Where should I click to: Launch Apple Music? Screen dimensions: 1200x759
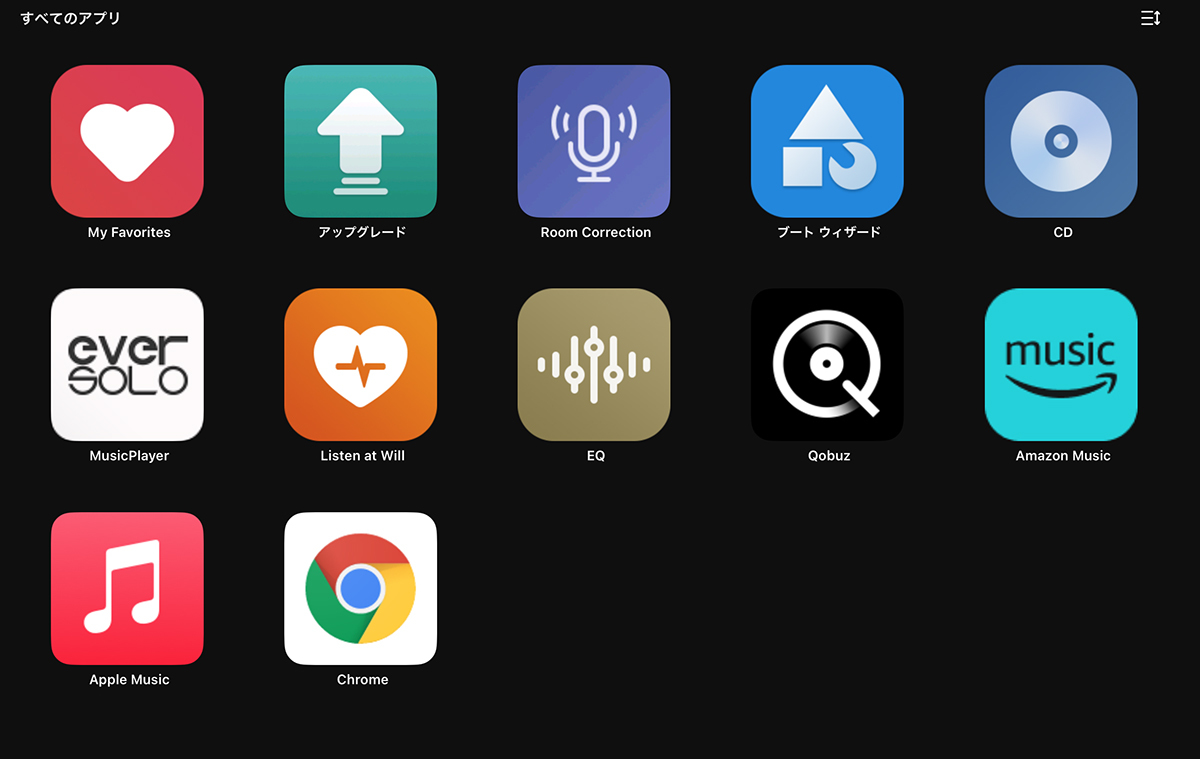(x=127, y=589)
